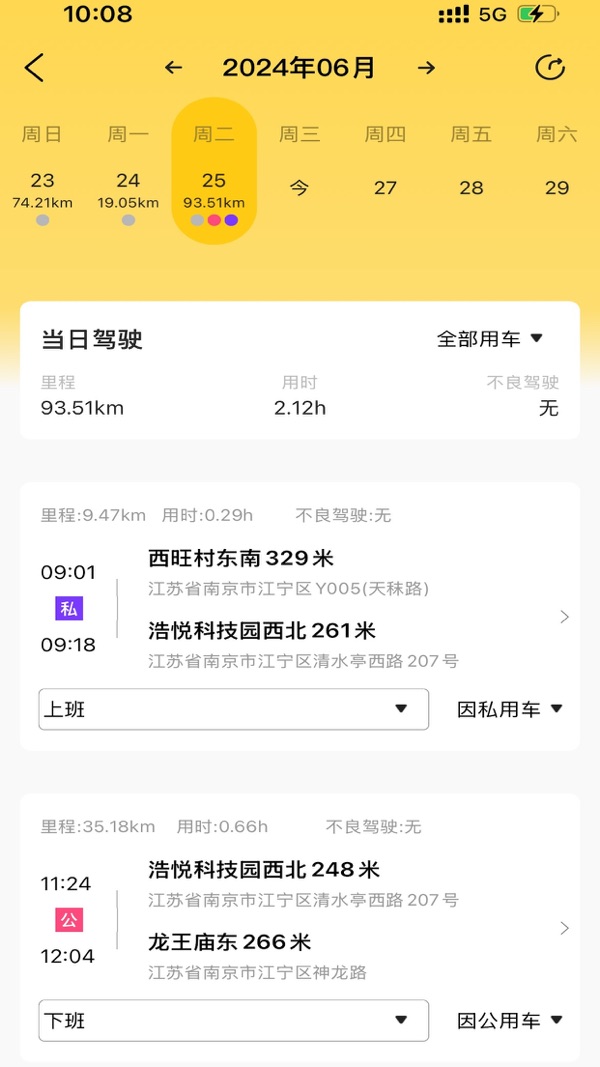Change the 因公用车 usage type
The image size is (600, 1067).
click(510, 1020)
